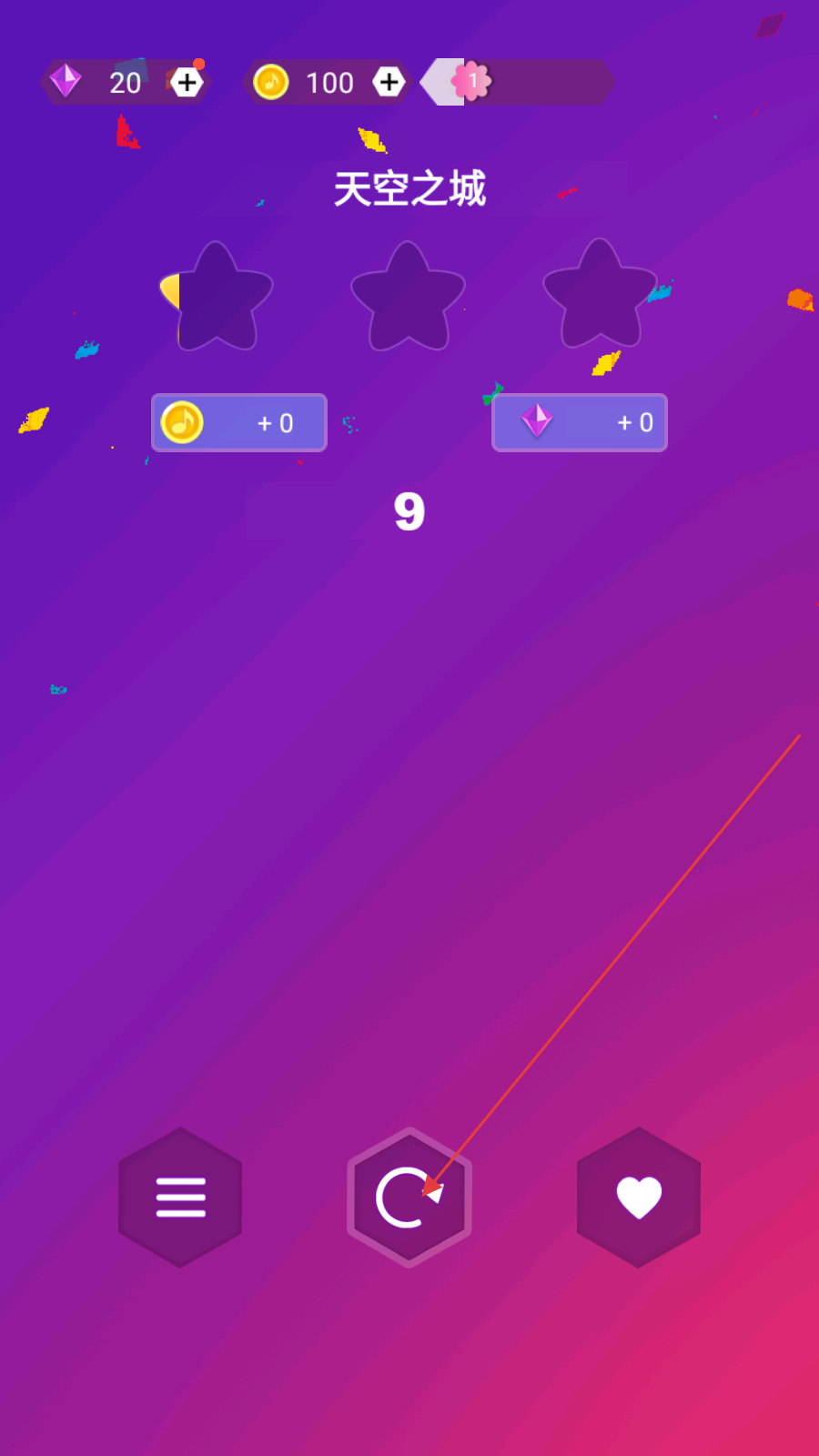819x1456 pixels.
Task: Tap the heart button
Action: 639,1197
